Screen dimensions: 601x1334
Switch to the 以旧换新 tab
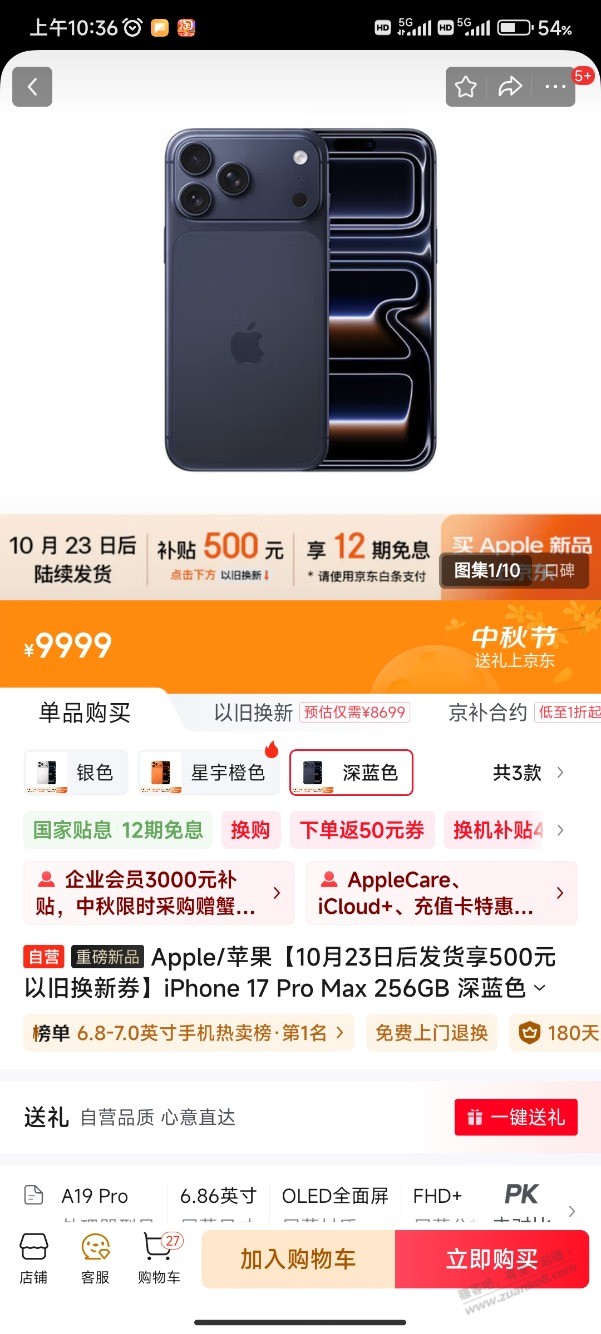[254, 713]
